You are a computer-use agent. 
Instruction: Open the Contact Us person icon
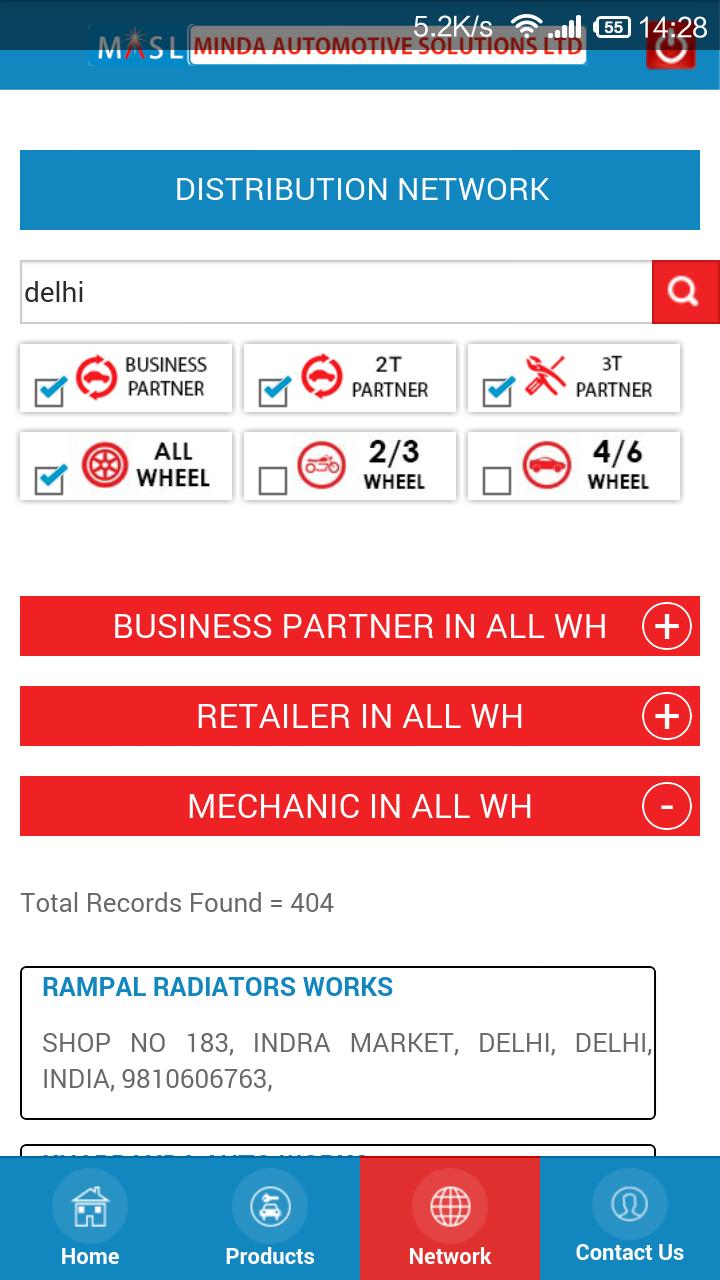click(629, 1205)
